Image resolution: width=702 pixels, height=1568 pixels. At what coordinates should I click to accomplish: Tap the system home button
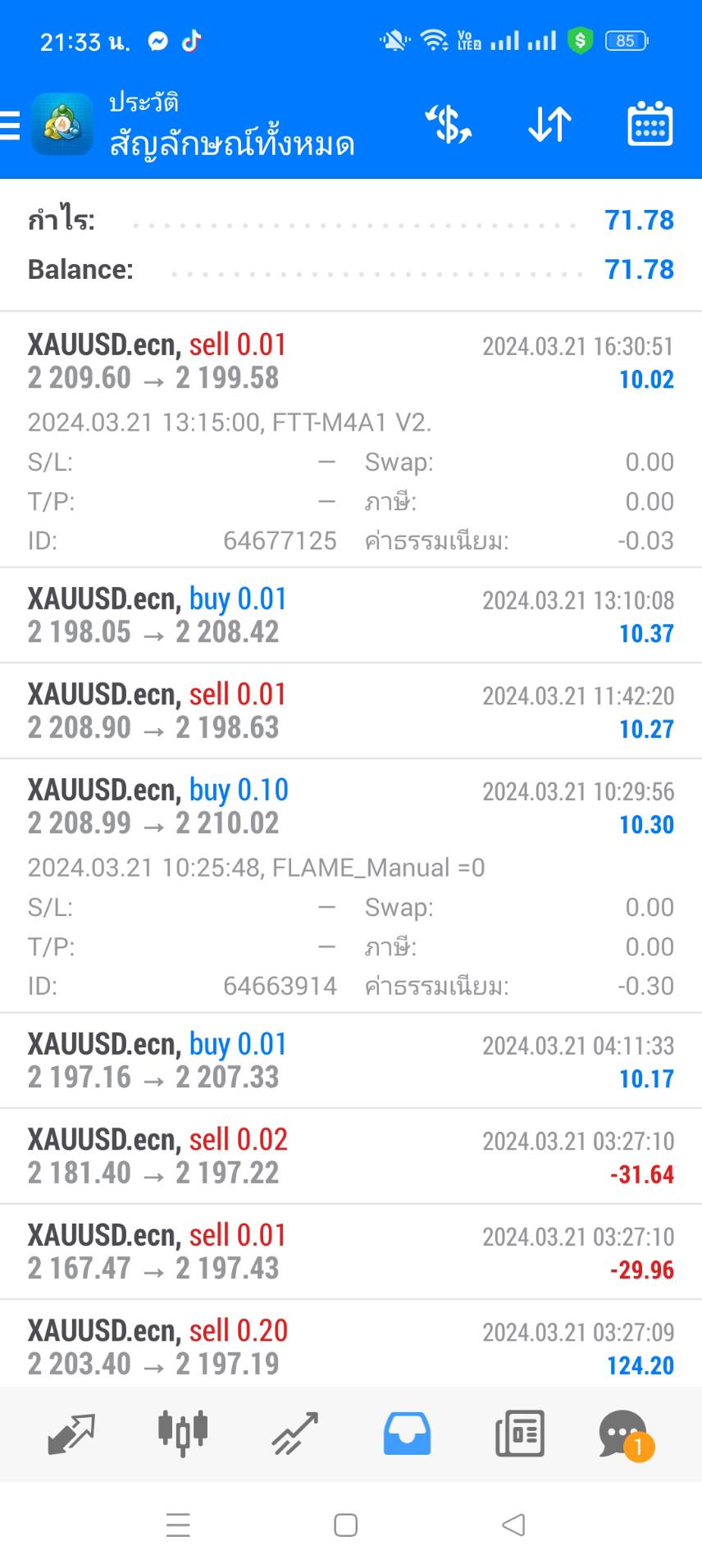point(345,1525)
